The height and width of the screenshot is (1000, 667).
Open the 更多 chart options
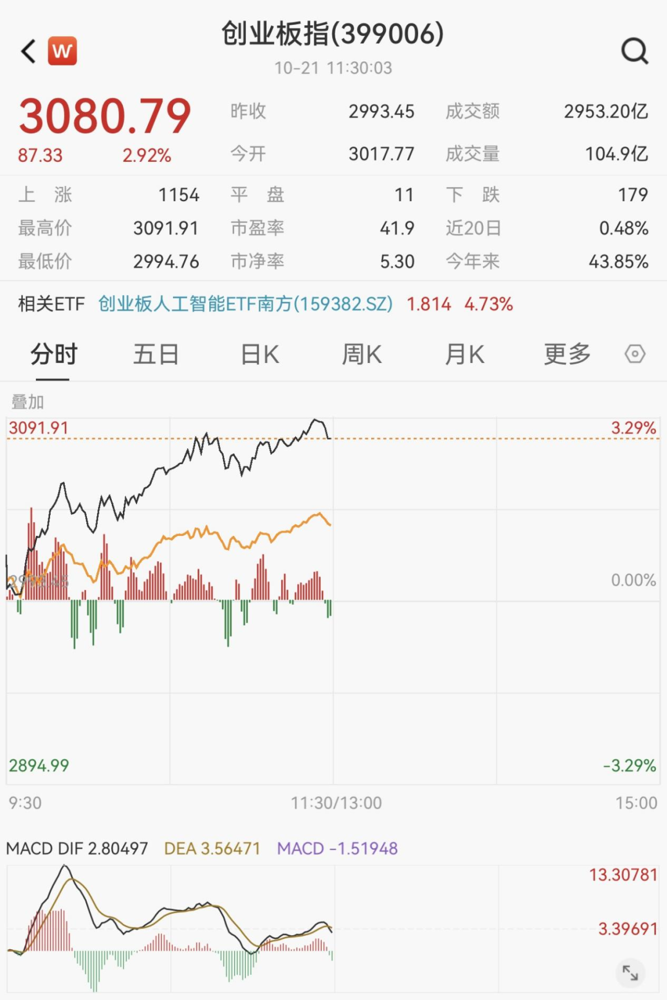567,354
